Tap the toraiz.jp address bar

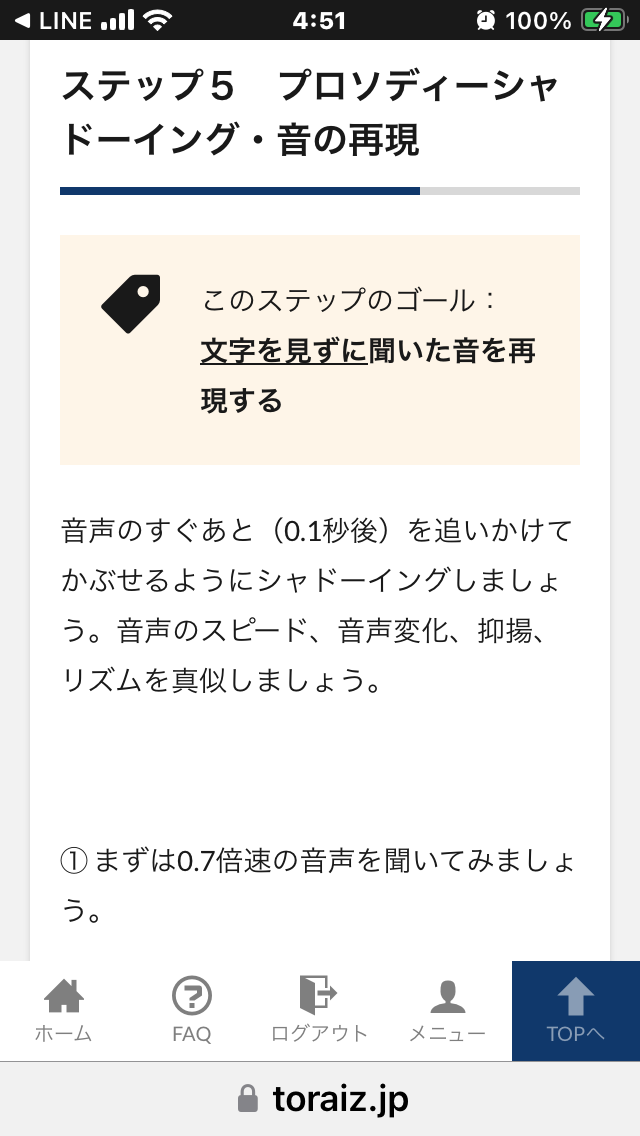[x=320, y=1099]
